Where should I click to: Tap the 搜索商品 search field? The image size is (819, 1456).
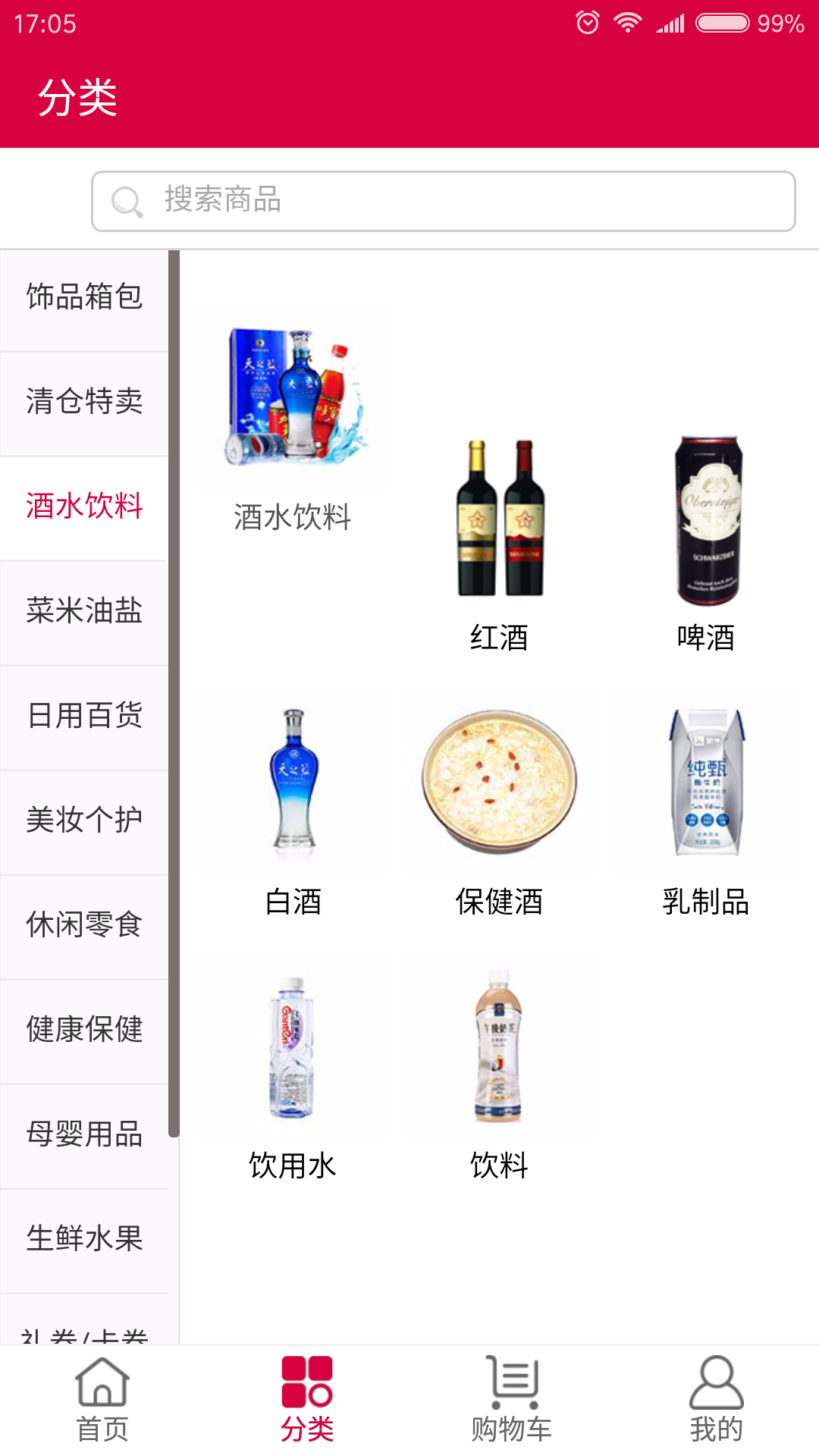point(443,201)
